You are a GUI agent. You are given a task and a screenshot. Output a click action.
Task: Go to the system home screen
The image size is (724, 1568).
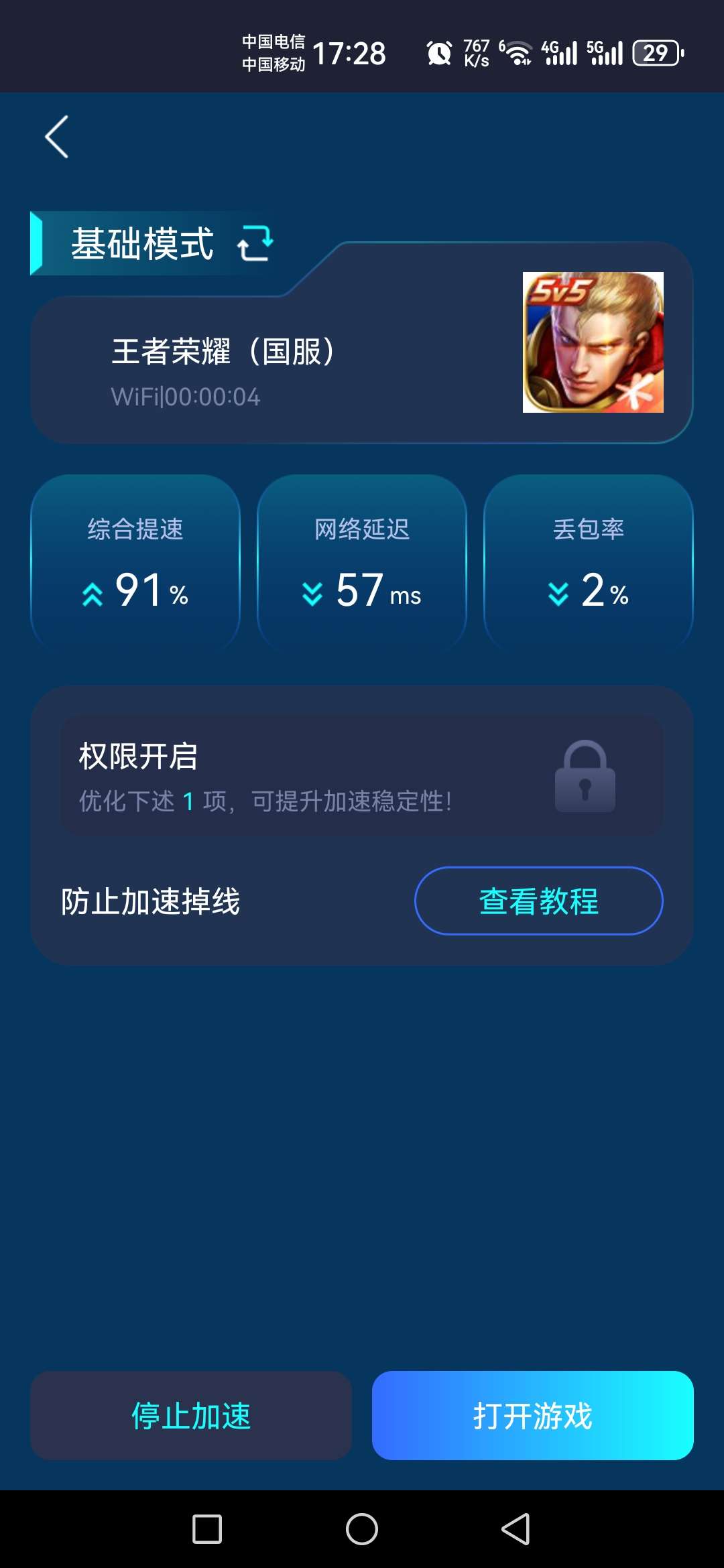pyautogui.click(x=362, y=1529)
